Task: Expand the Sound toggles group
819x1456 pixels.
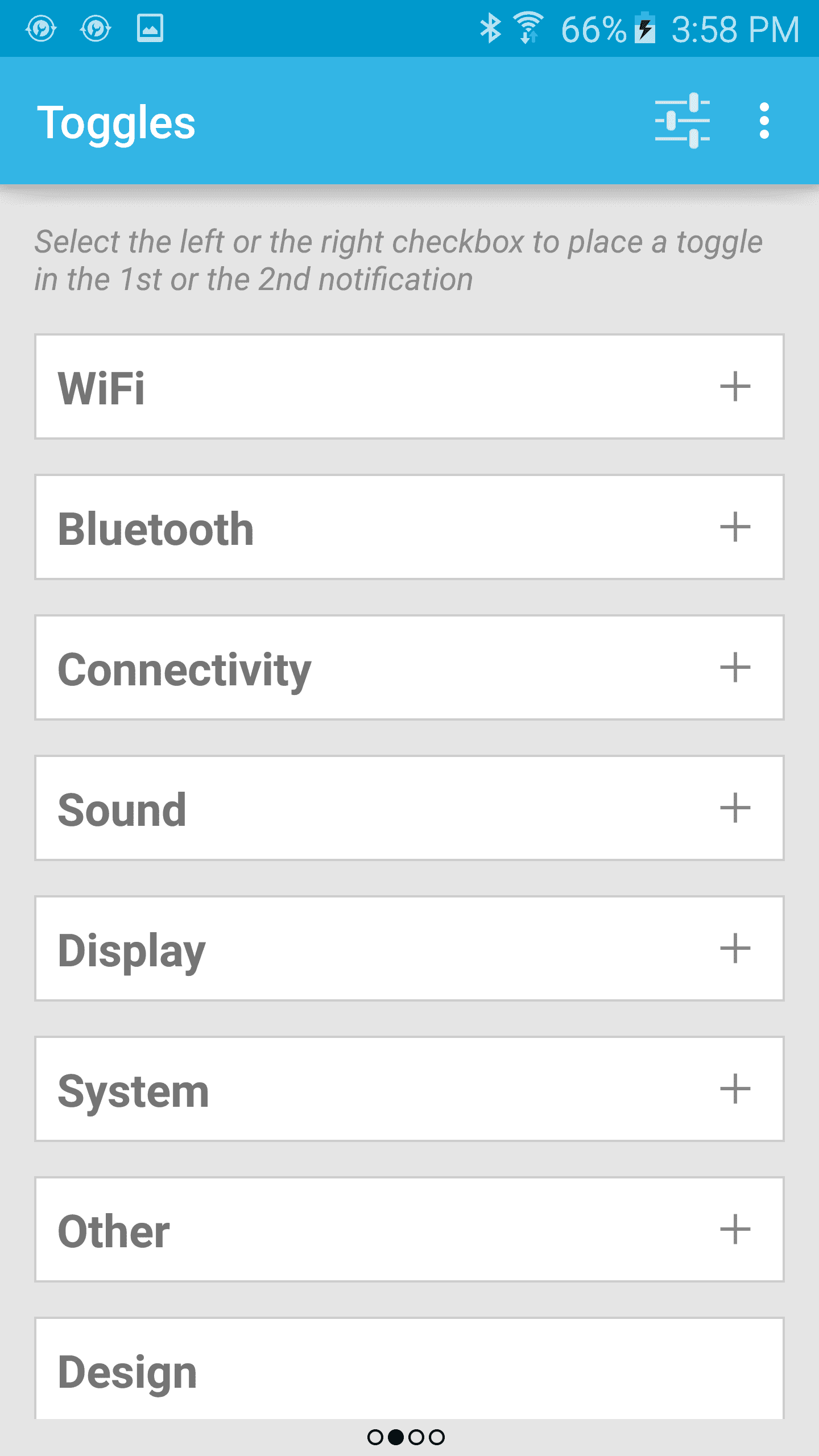Action: tap(735, 808)
